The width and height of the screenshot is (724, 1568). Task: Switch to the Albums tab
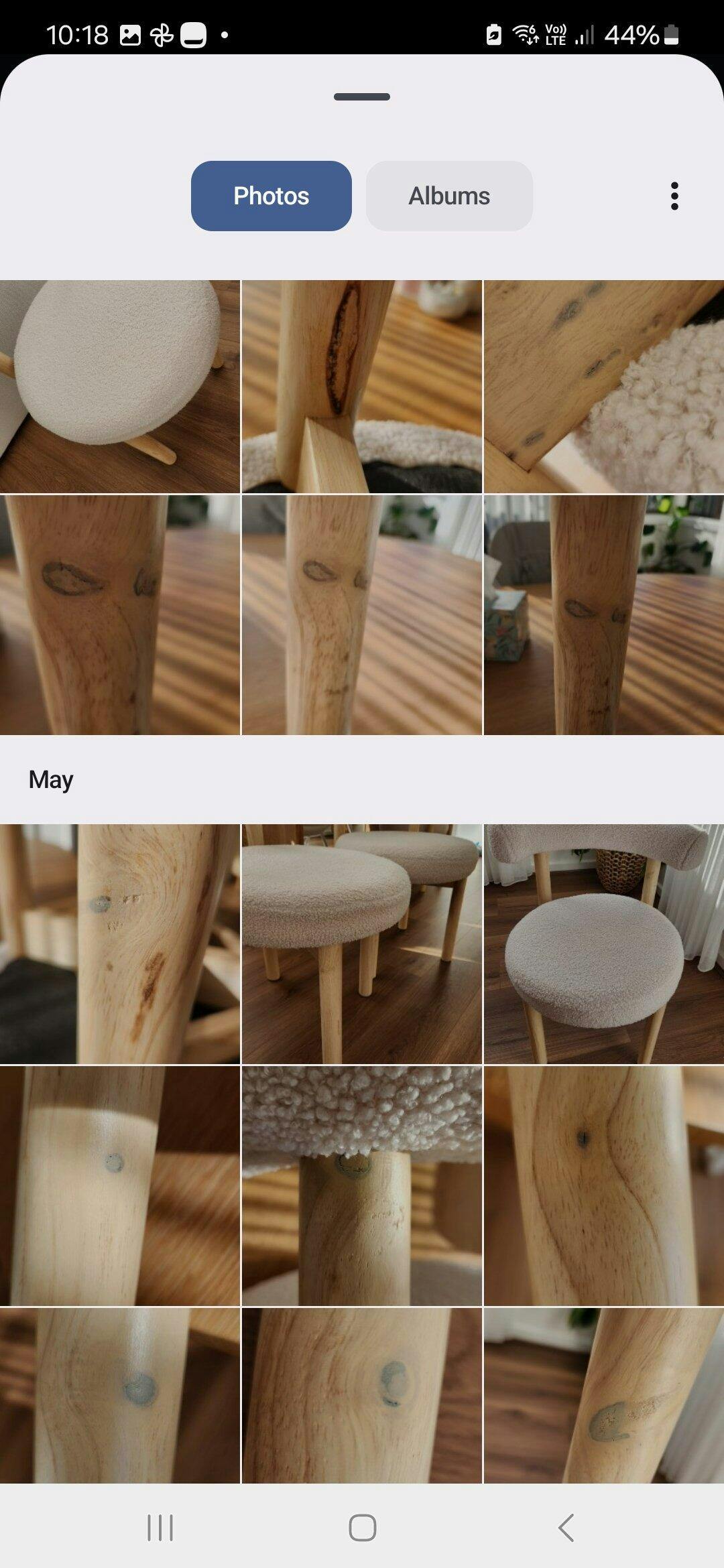coord(449,196)
